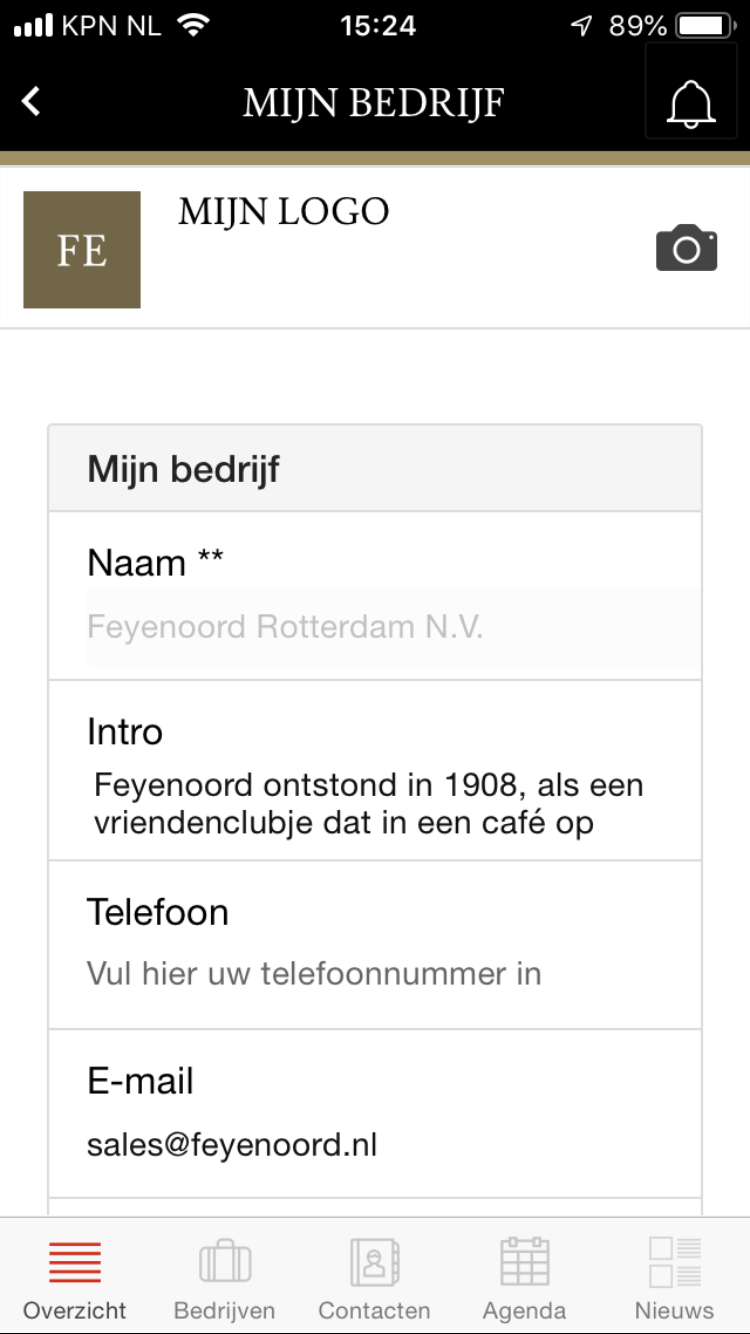Viewport: 750px width, 1334px height.
Task: Edit the Intro text field
Action: point(375,804)
